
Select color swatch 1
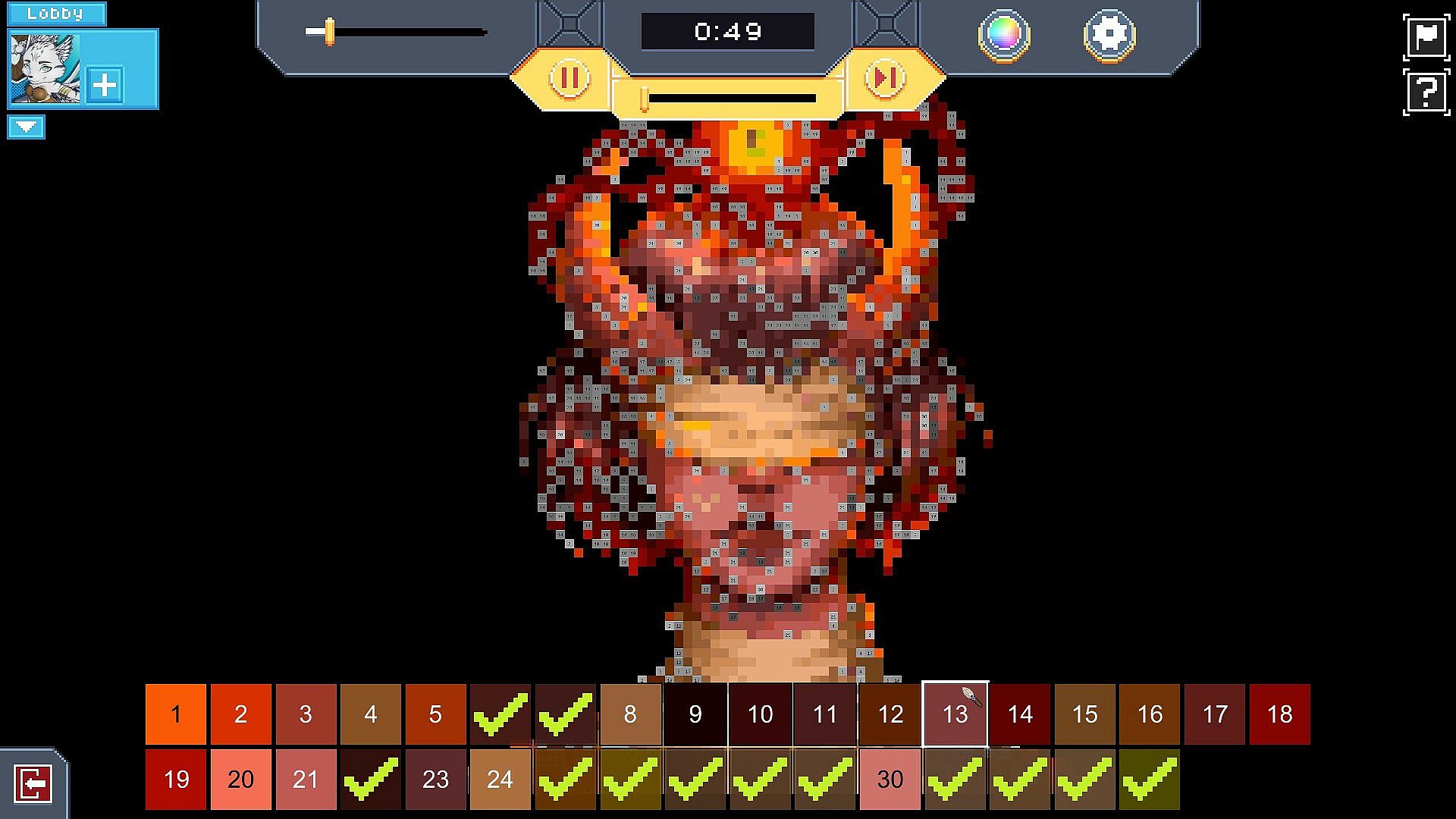176,714
